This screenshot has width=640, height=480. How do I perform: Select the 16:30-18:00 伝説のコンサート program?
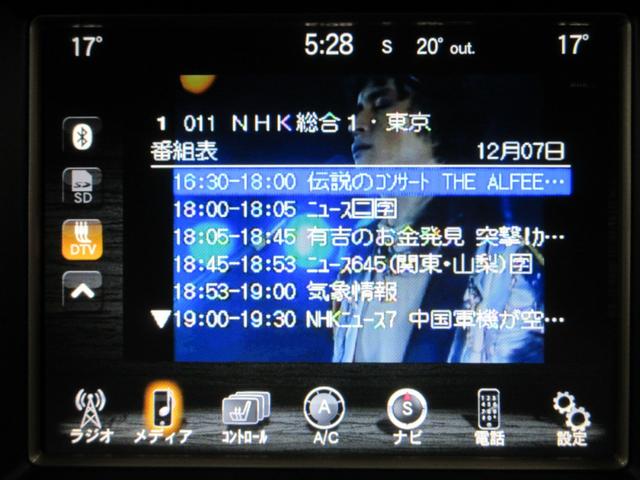click(x=368, y=182)
